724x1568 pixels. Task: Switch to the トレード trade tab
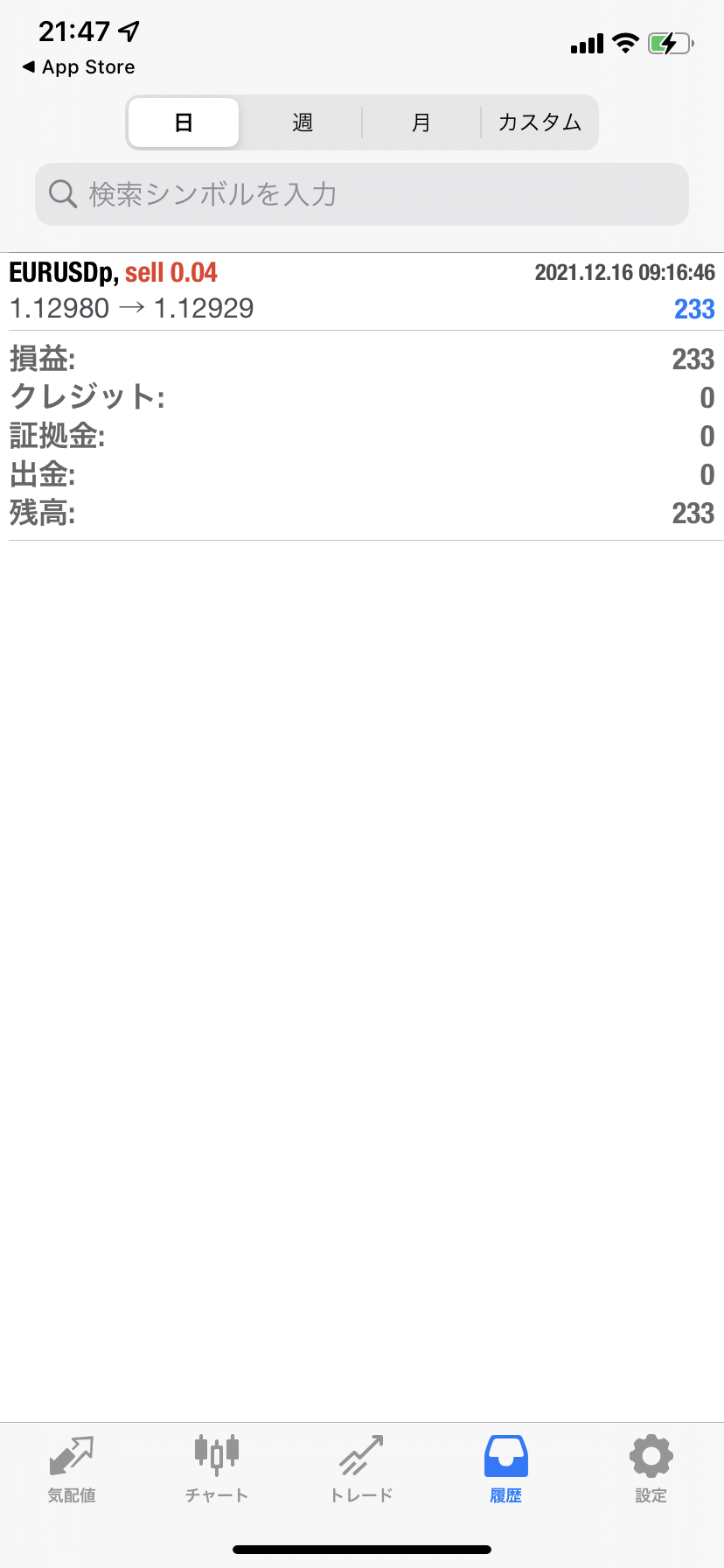pos(362,1470)
